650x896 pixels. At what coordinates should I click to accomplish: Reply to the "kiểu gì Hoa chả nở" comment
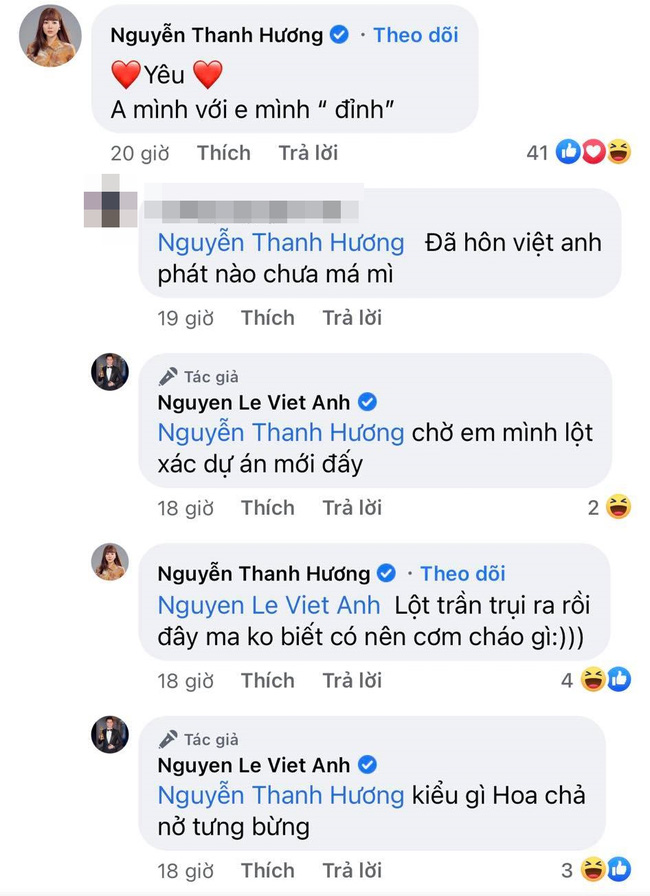click(x=352, y=869)
